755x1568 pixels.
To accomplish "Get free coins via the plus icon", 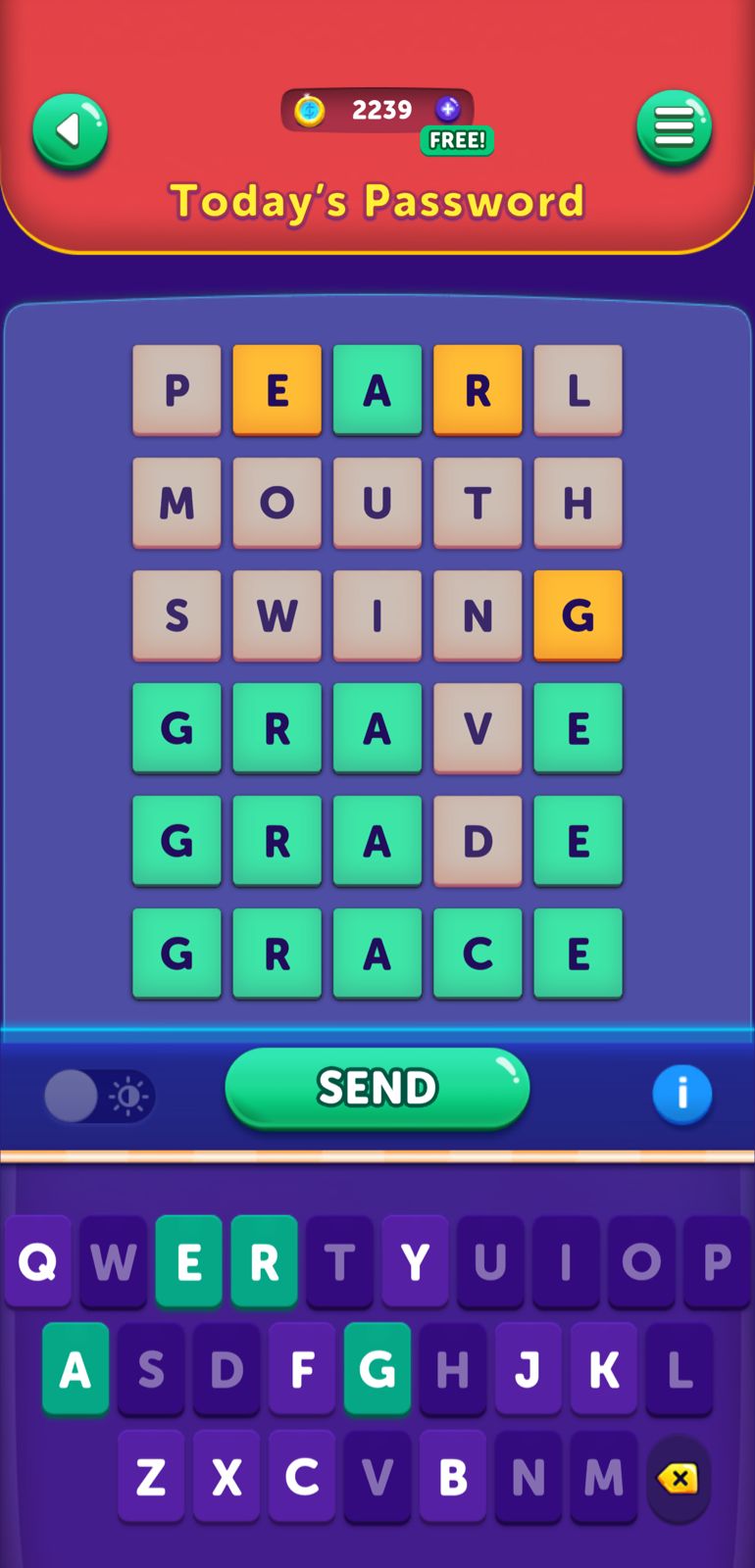I will pos(448,110).
